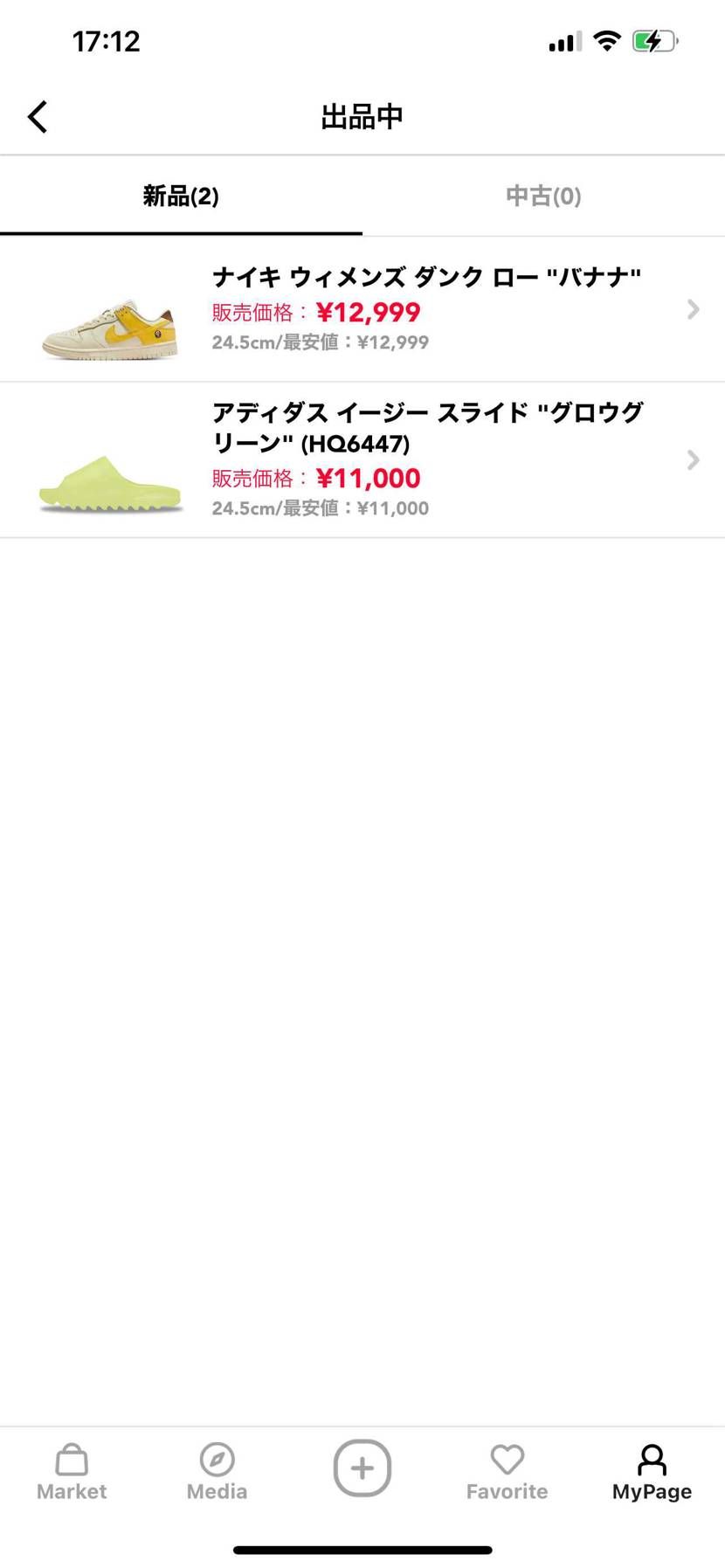Viewport: 725px width, 1568px height.
Task: Open the Nike Dunk Low バナナ listing
Action: [362, 309]
